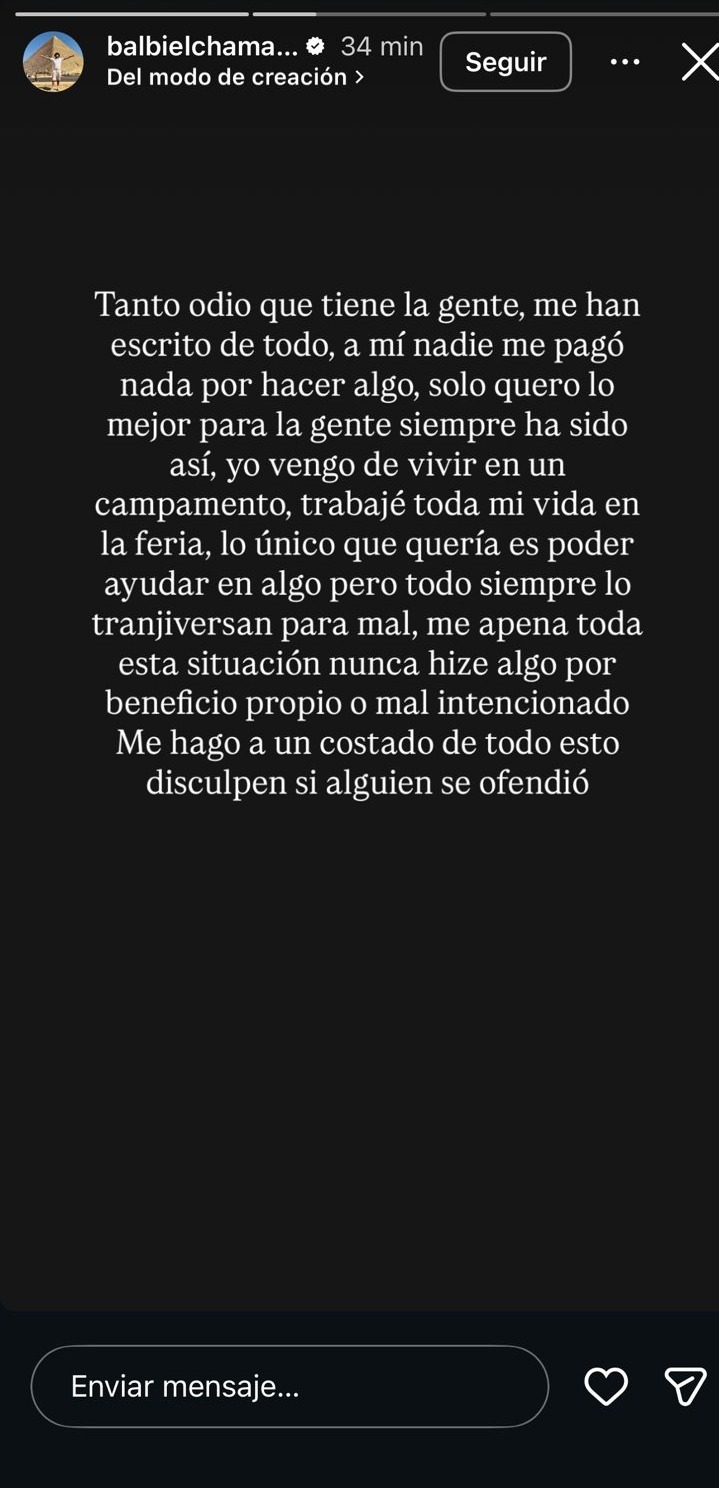The width and height of the screenshot is (719, 1488).
Task: Open the Del modo de creación link
Action: pos(235,77)
